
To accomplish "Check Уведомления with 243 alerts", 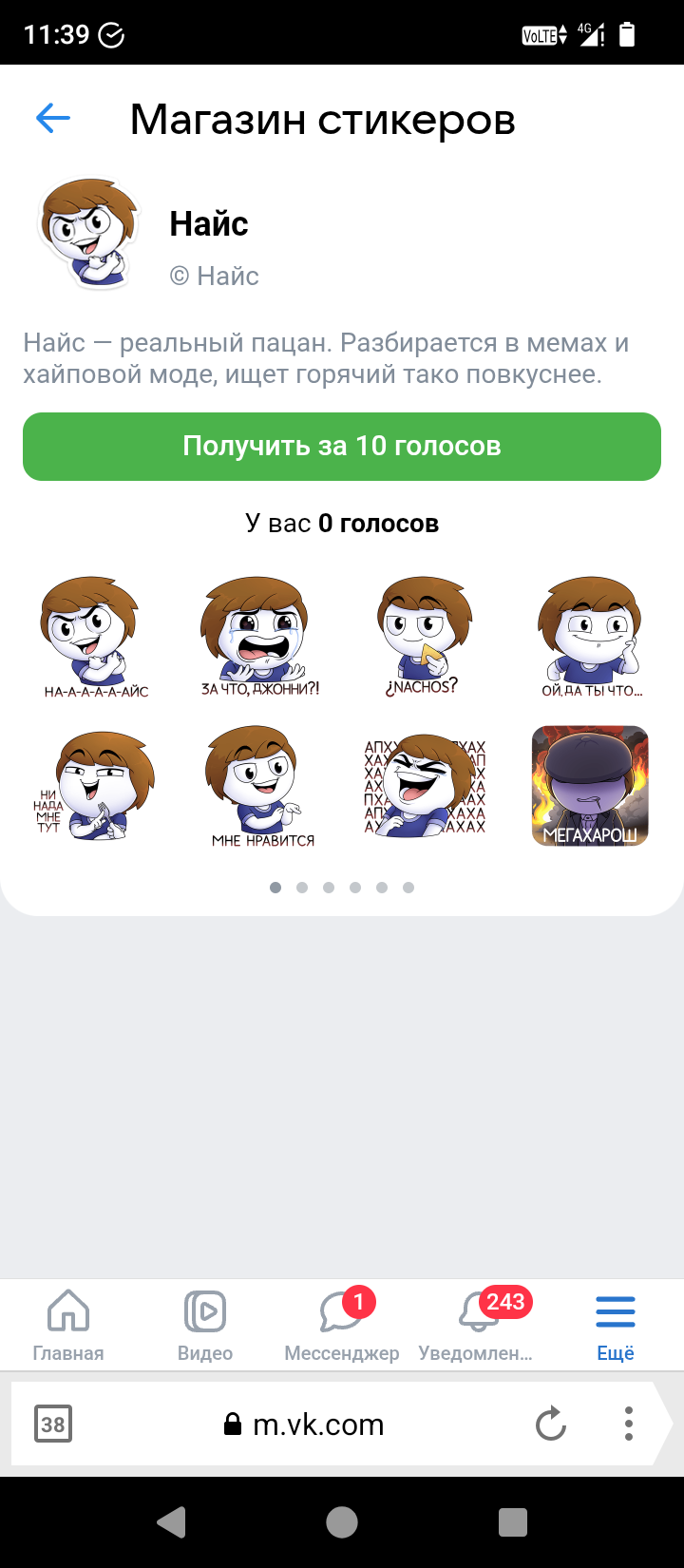I will pos(477,1326).
